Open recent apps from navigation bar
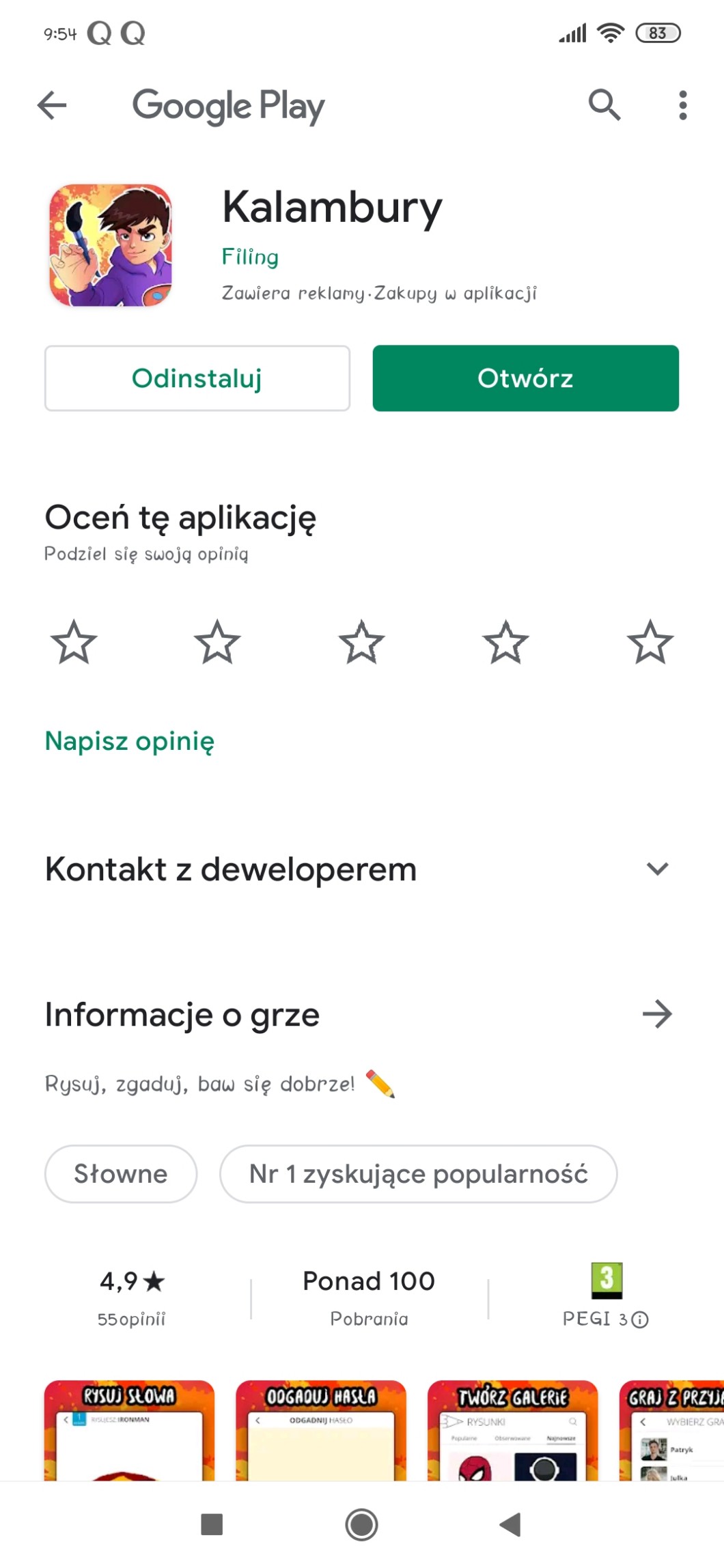 (x=212, y=1524)
